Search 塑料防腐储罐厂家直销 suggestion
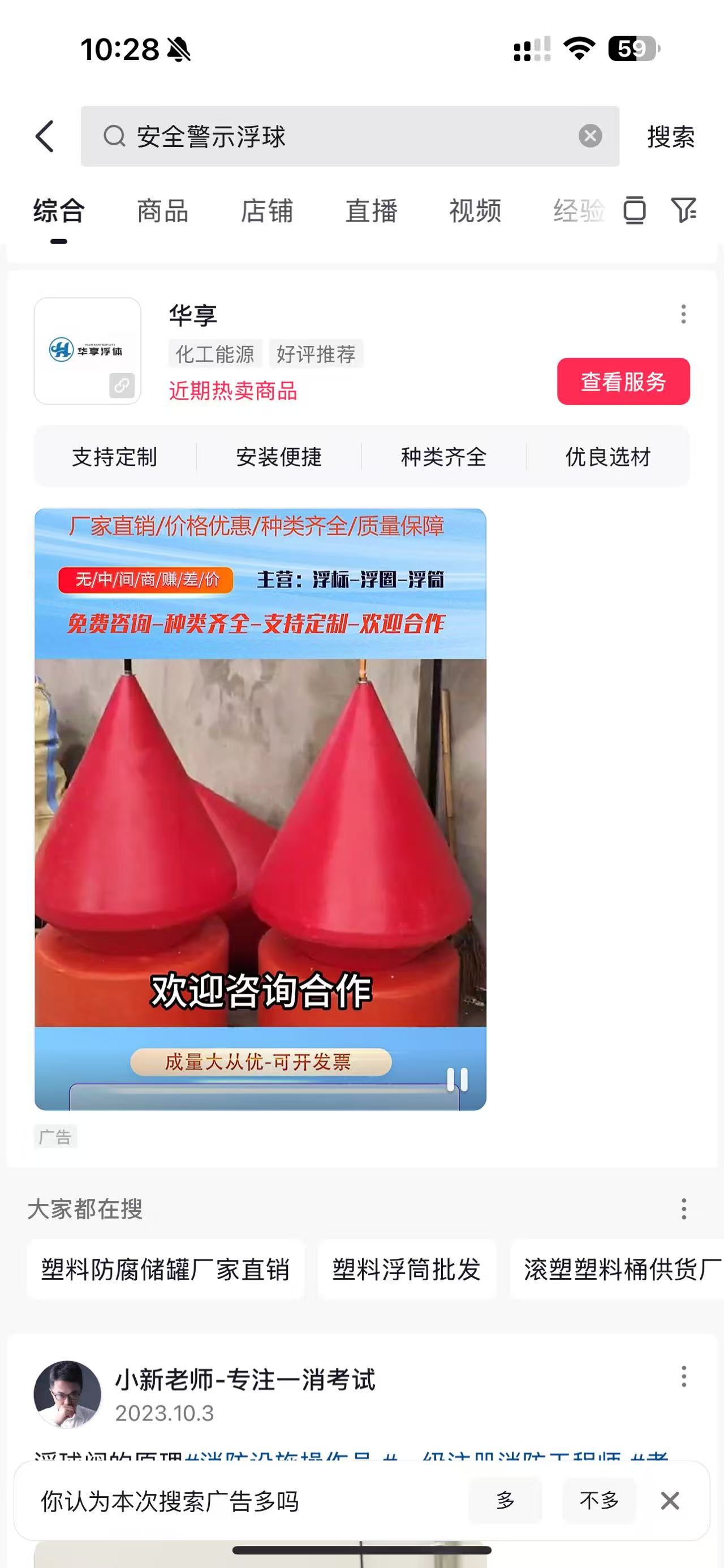Screen dimensions: 724x1568 pos(165,1270)
